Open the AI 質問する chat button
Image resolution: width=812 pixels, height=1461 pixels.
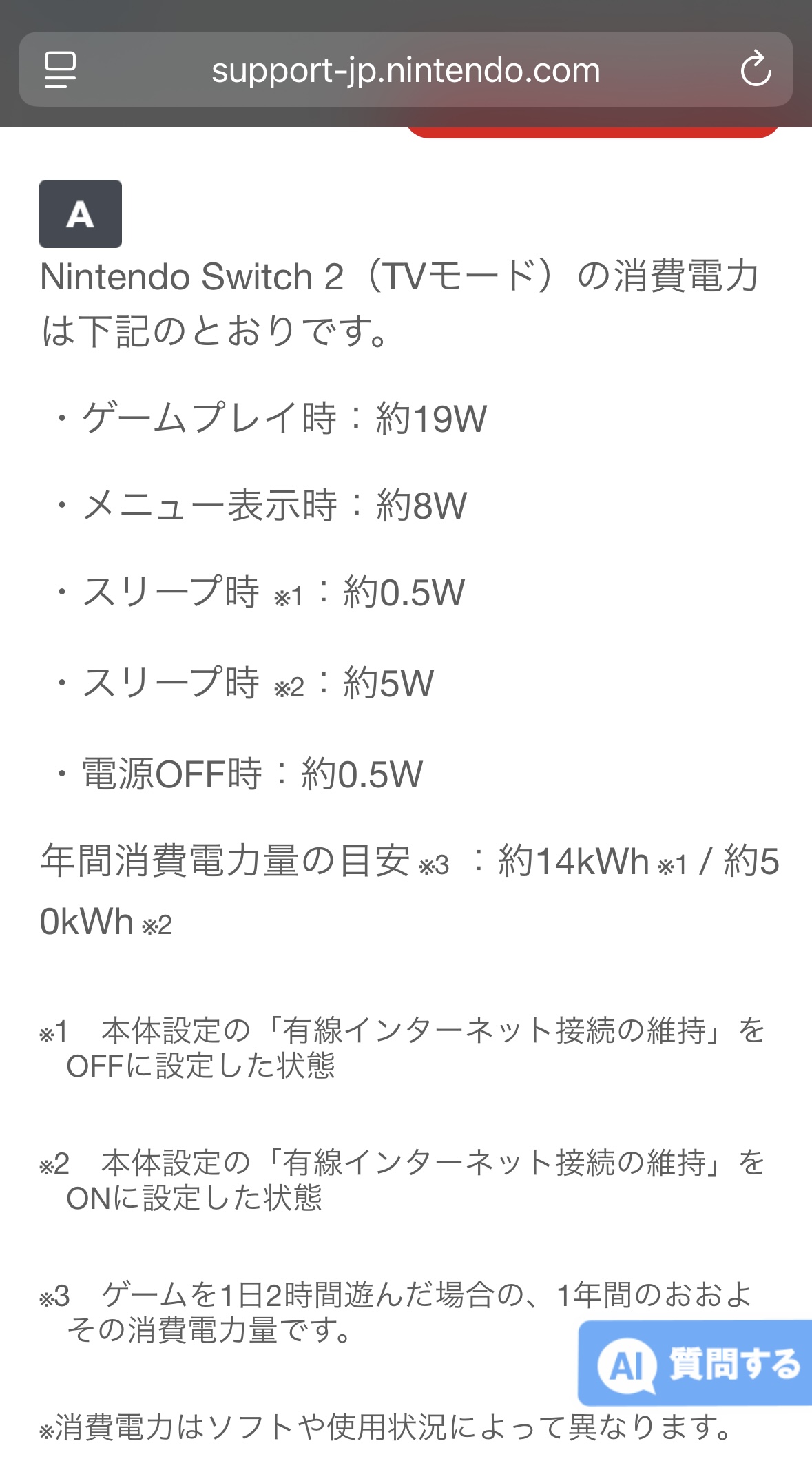click(x=696, y=1363)
